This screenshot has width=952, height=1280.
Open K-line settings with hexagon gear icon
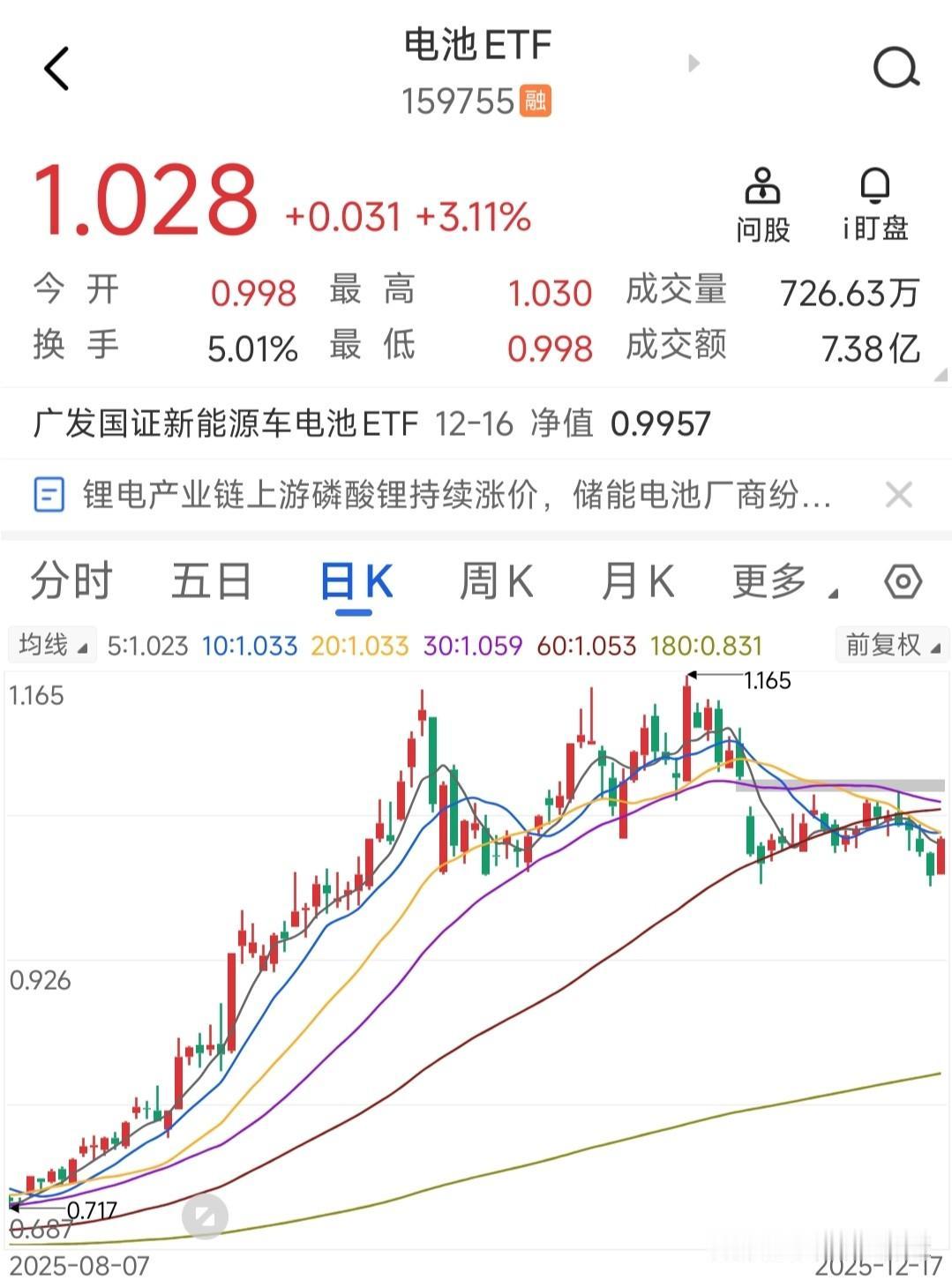click(x=902, y=580)
